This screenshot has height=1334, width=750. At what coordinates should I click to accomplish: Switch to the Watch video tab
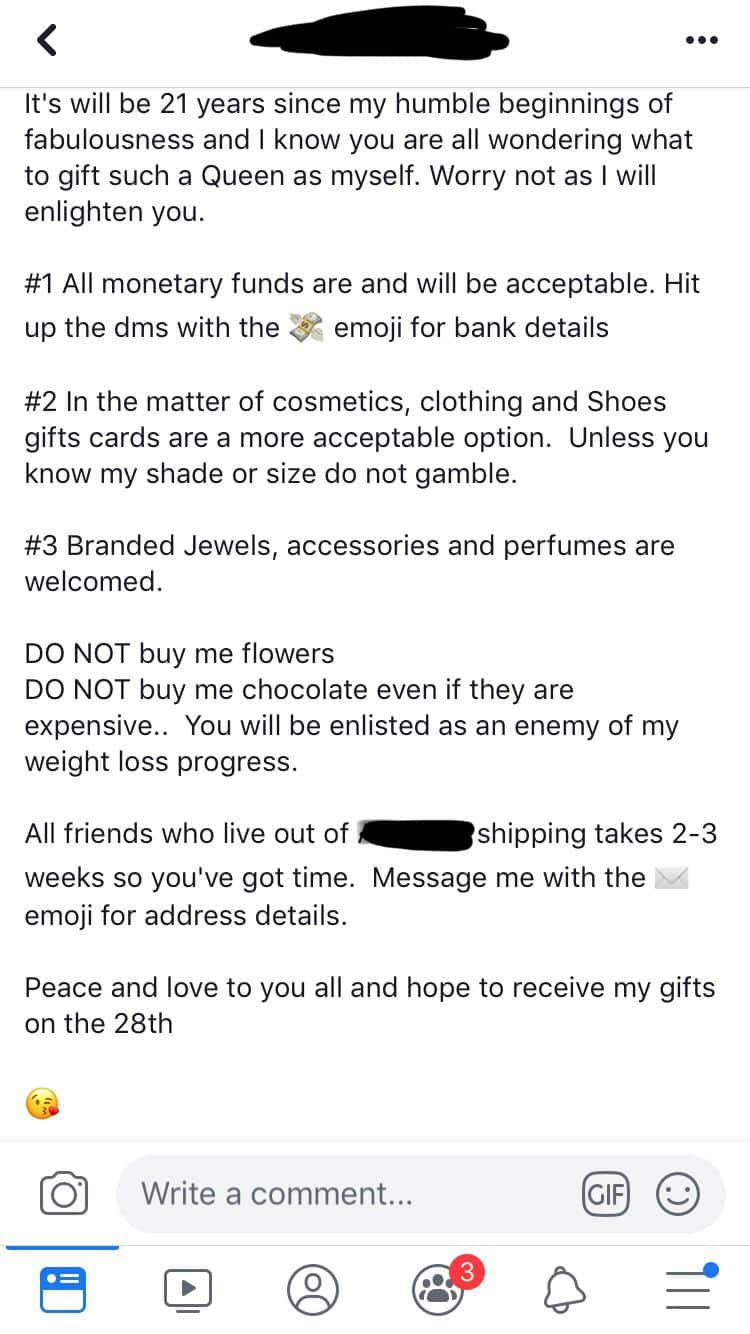point(188,1289)
